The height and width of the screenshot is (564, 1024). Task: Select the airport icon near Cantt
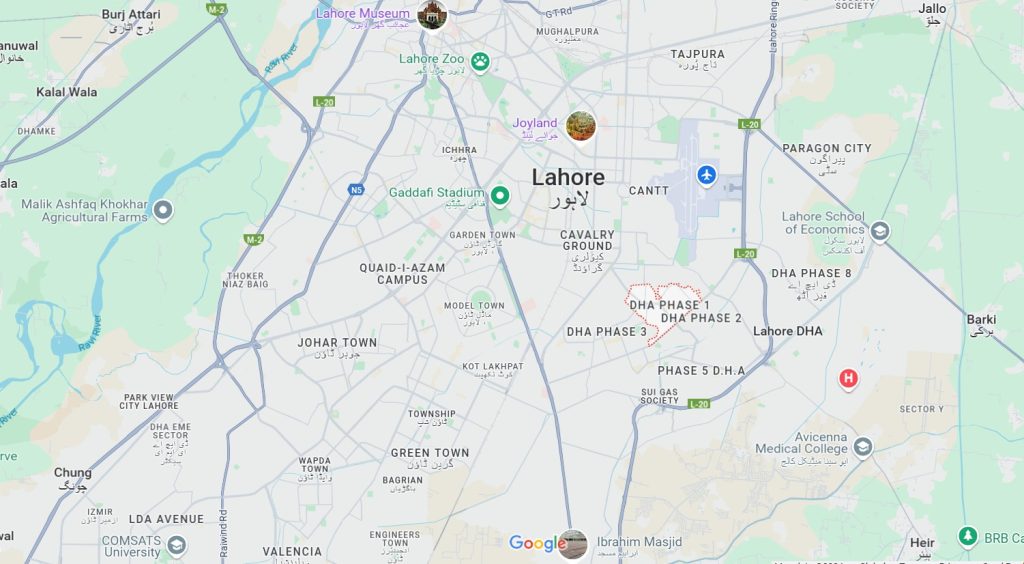707,175
